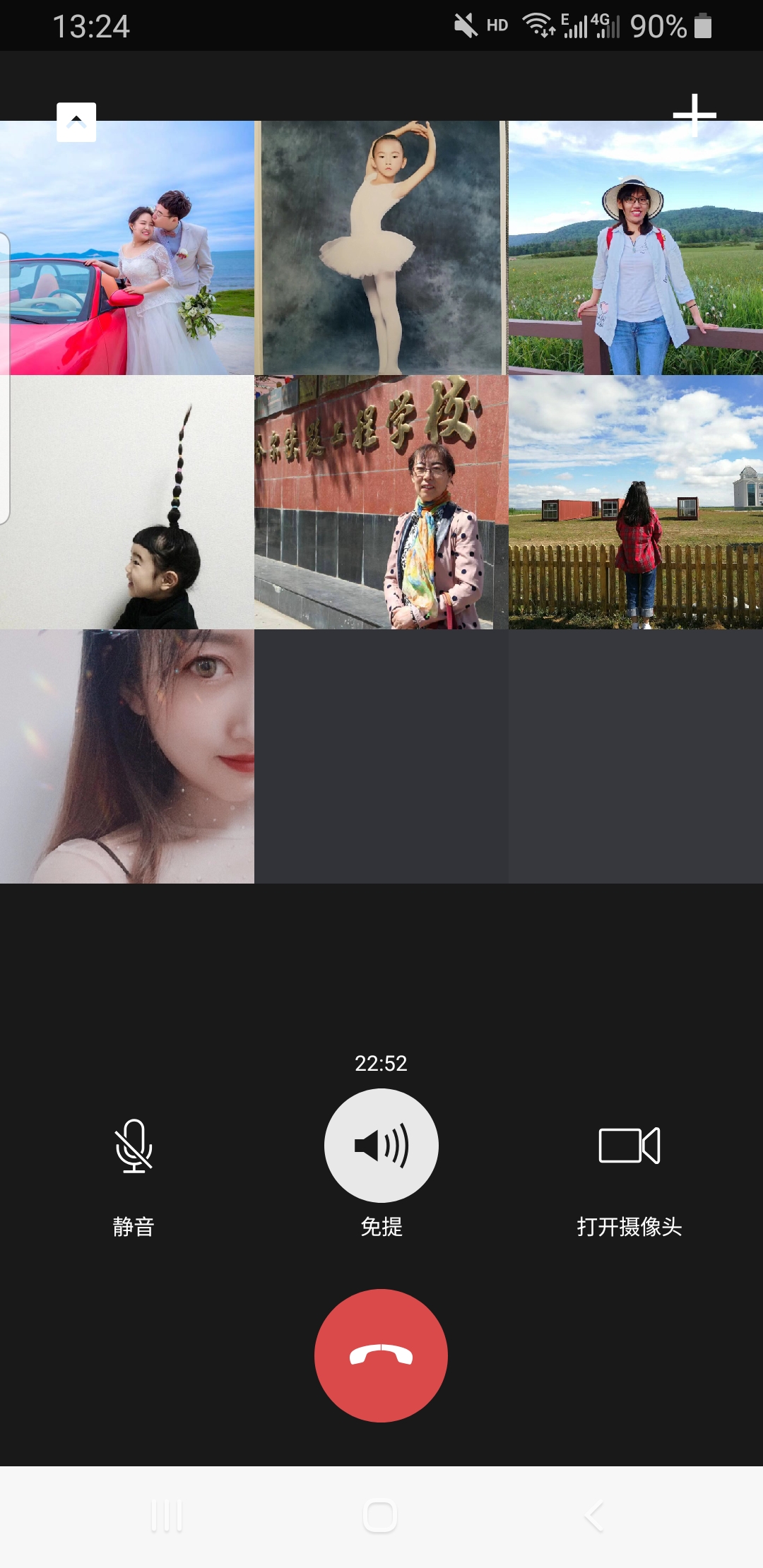Viewport: 763px width, 1568px height.
Task: Minimize the group call window
Action: coord(76,122)
